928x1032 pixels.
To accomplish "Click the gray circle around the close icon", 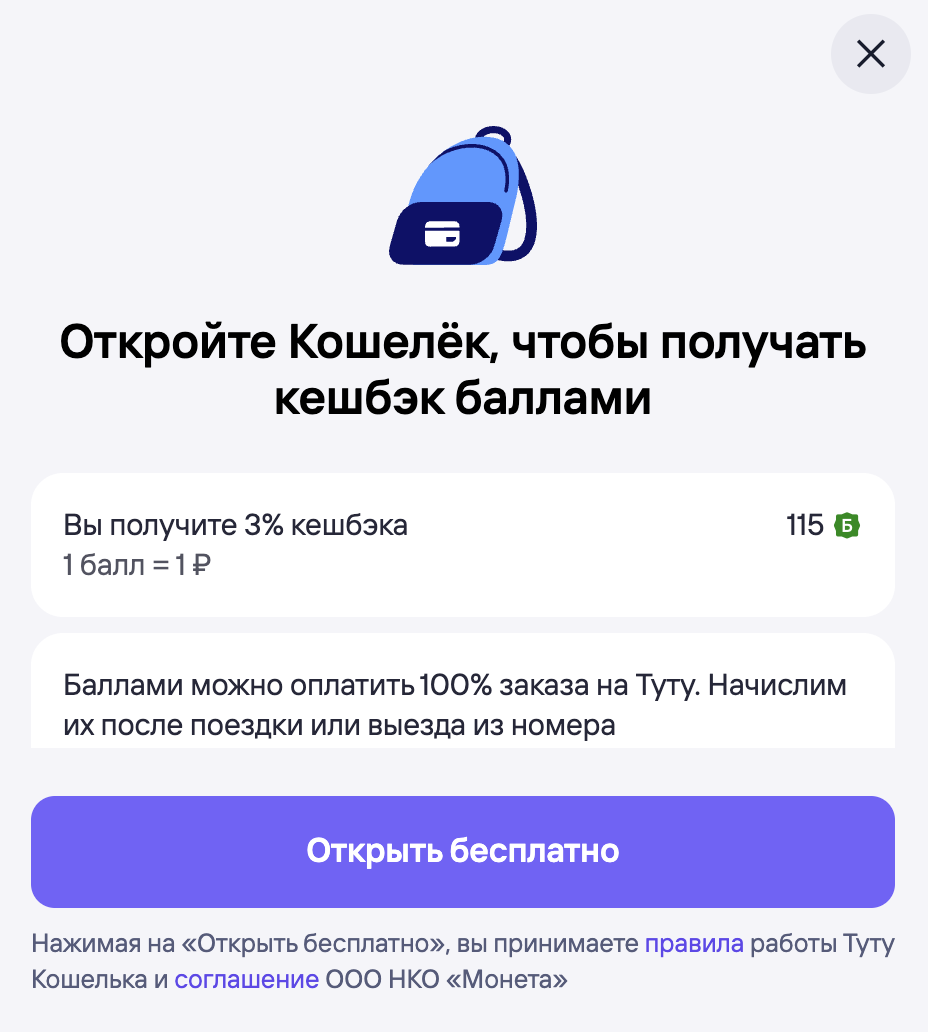I will (x=870, y=54).
